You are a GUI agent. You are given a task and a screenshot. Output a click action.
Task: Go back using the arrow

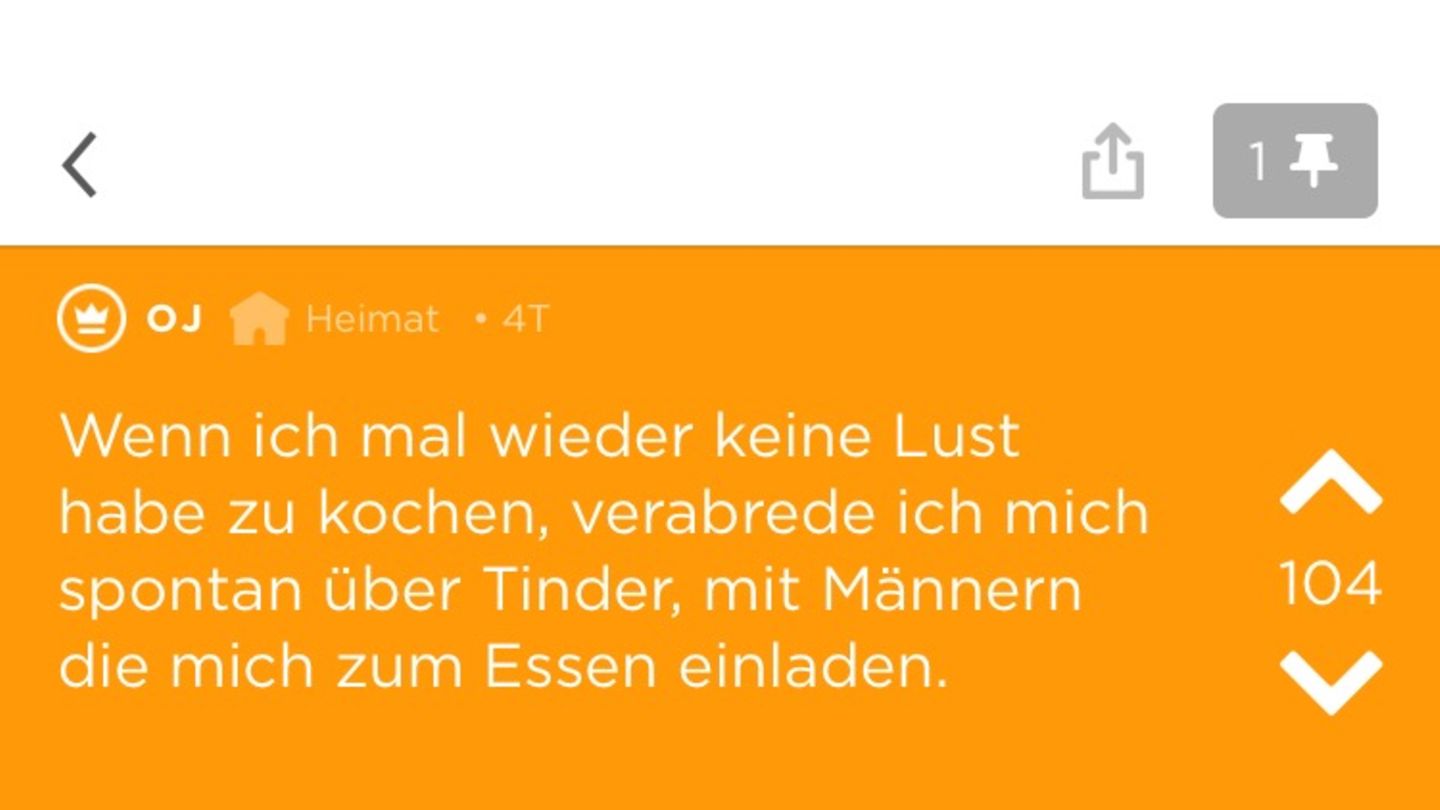80,164
